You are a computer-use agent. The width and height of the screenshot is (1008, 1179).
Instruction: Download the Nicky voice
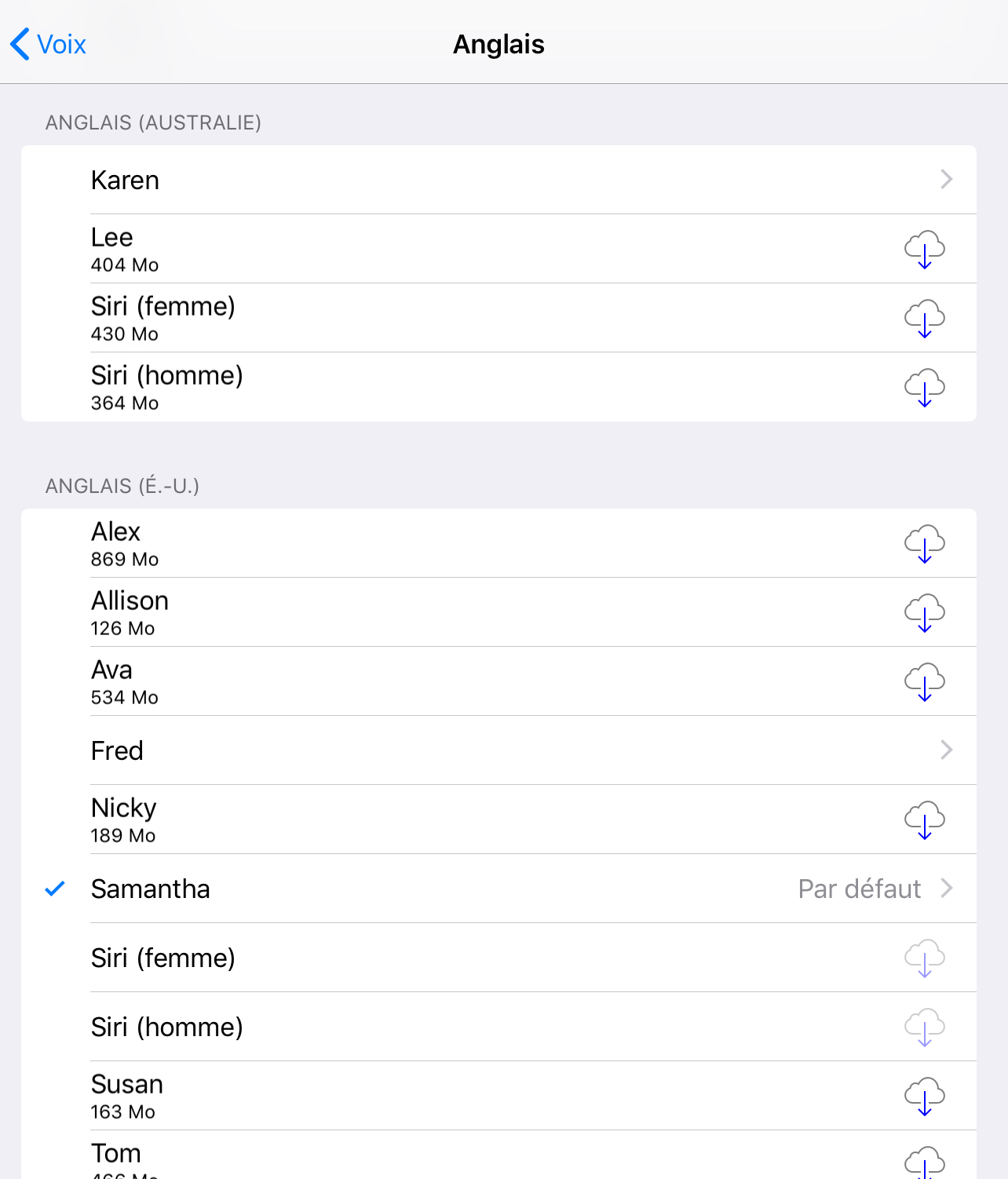pos(924,819)
